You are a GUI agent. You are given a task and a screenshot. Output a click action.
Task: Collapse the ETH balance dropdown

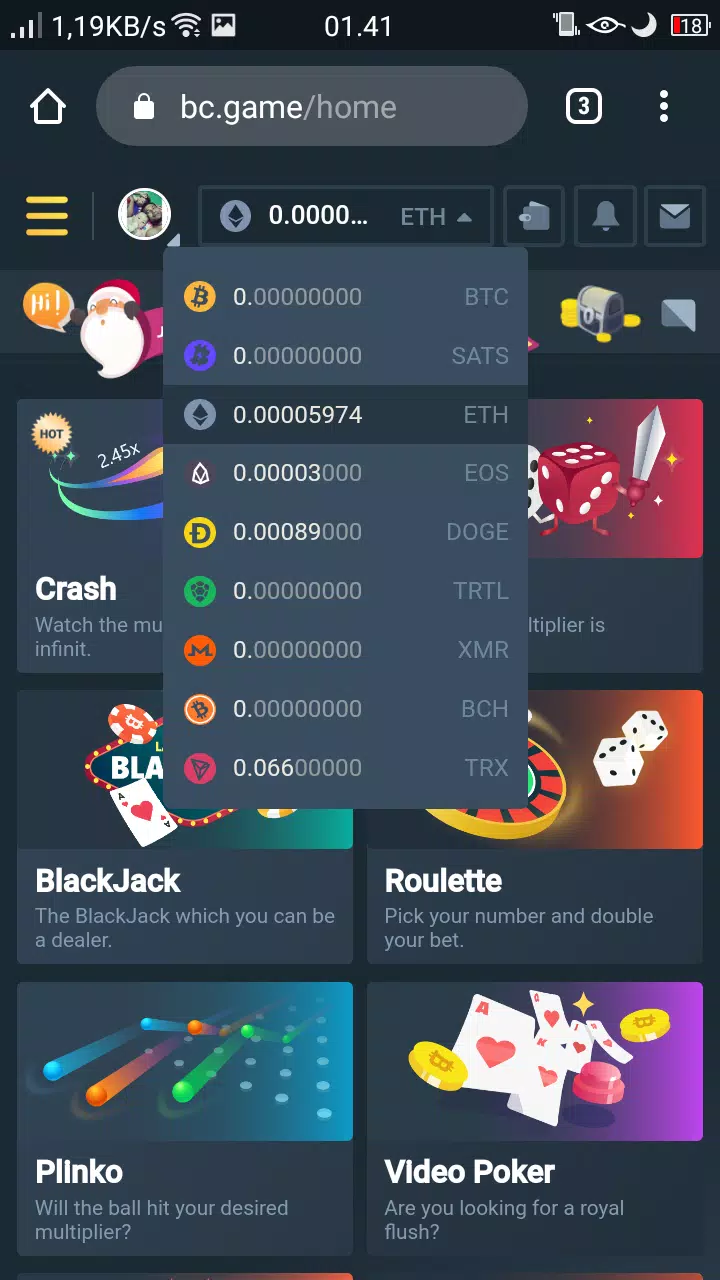pos(345,216)
